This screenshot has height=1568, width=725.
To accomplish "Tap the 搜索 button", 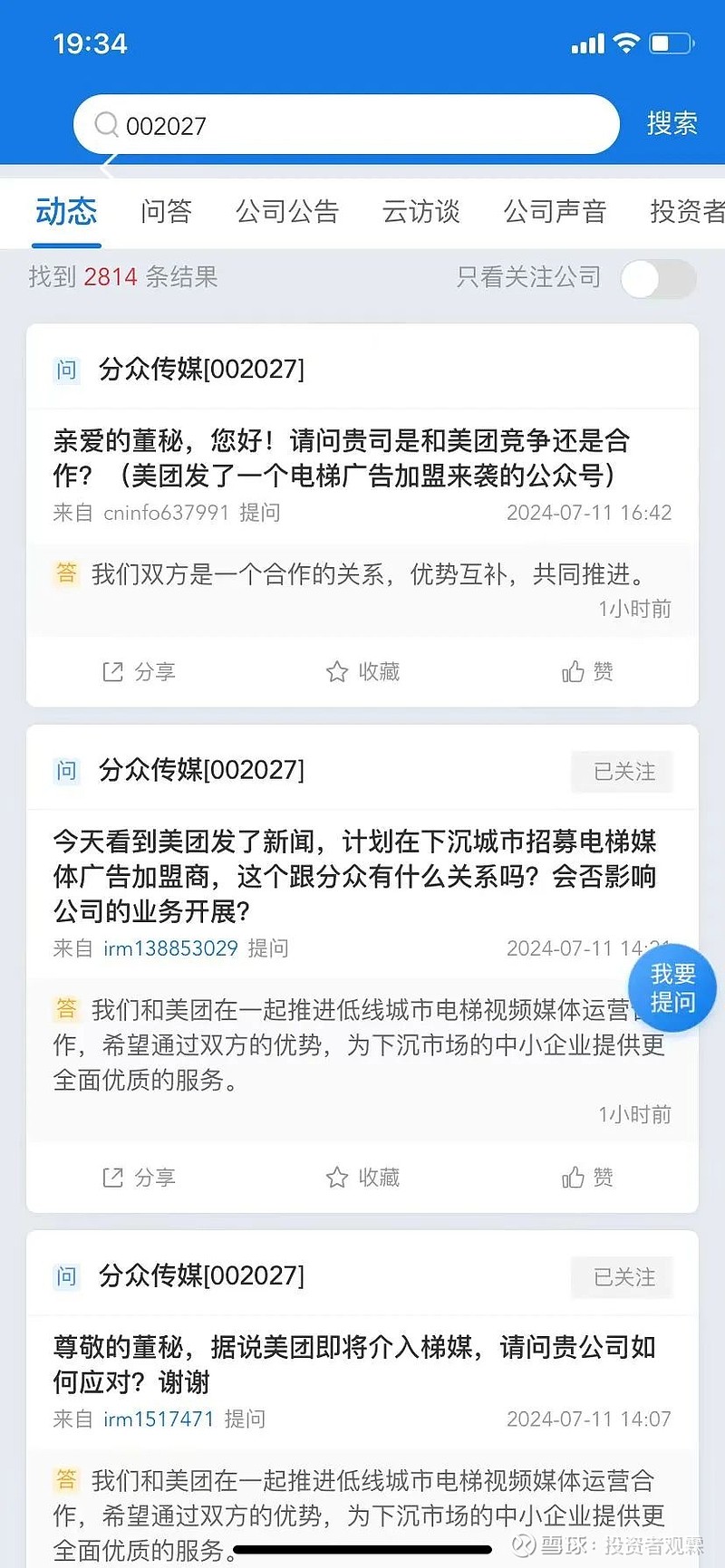I will click(672, 124).
